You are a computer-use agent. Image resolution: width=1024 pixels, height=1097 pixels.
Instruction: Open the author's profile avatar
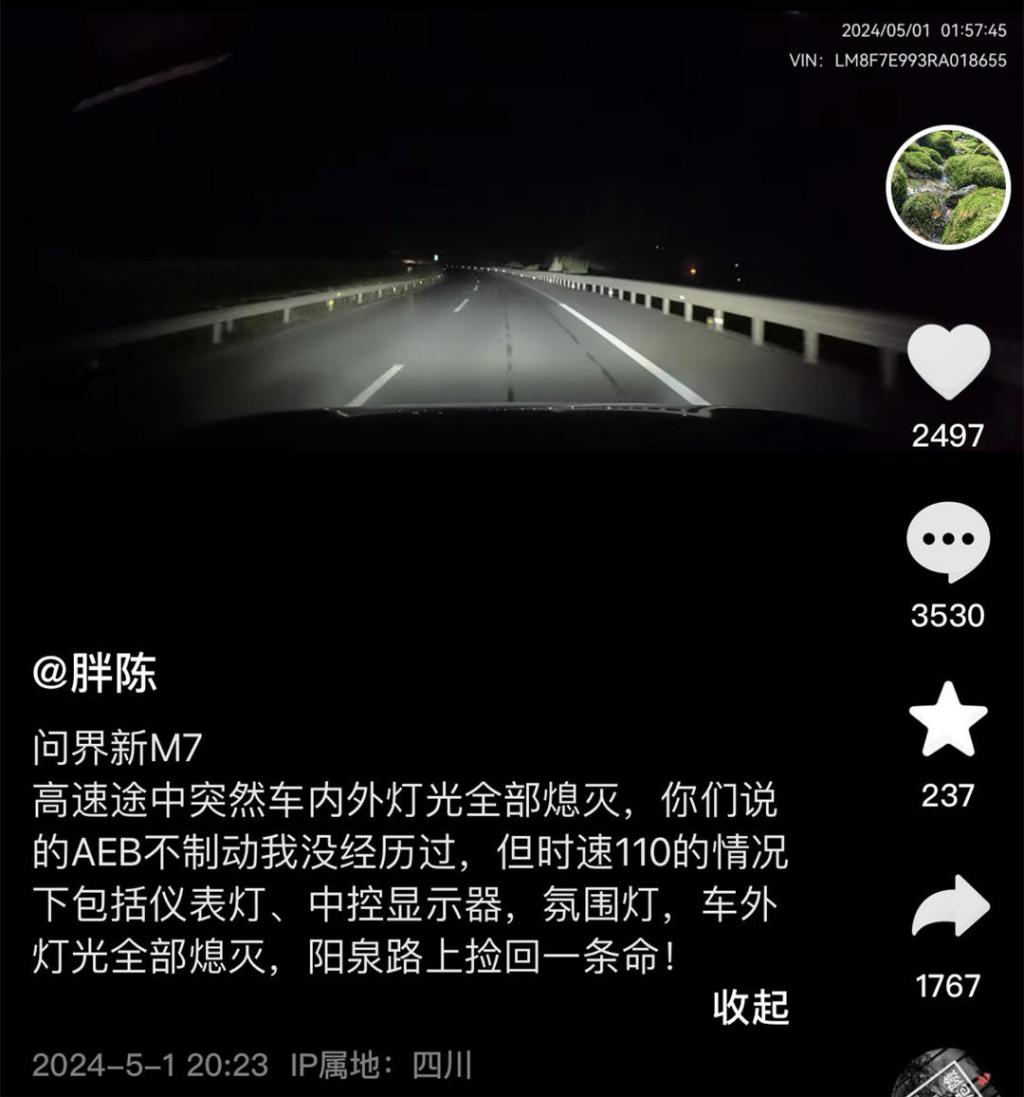point(947,188)
